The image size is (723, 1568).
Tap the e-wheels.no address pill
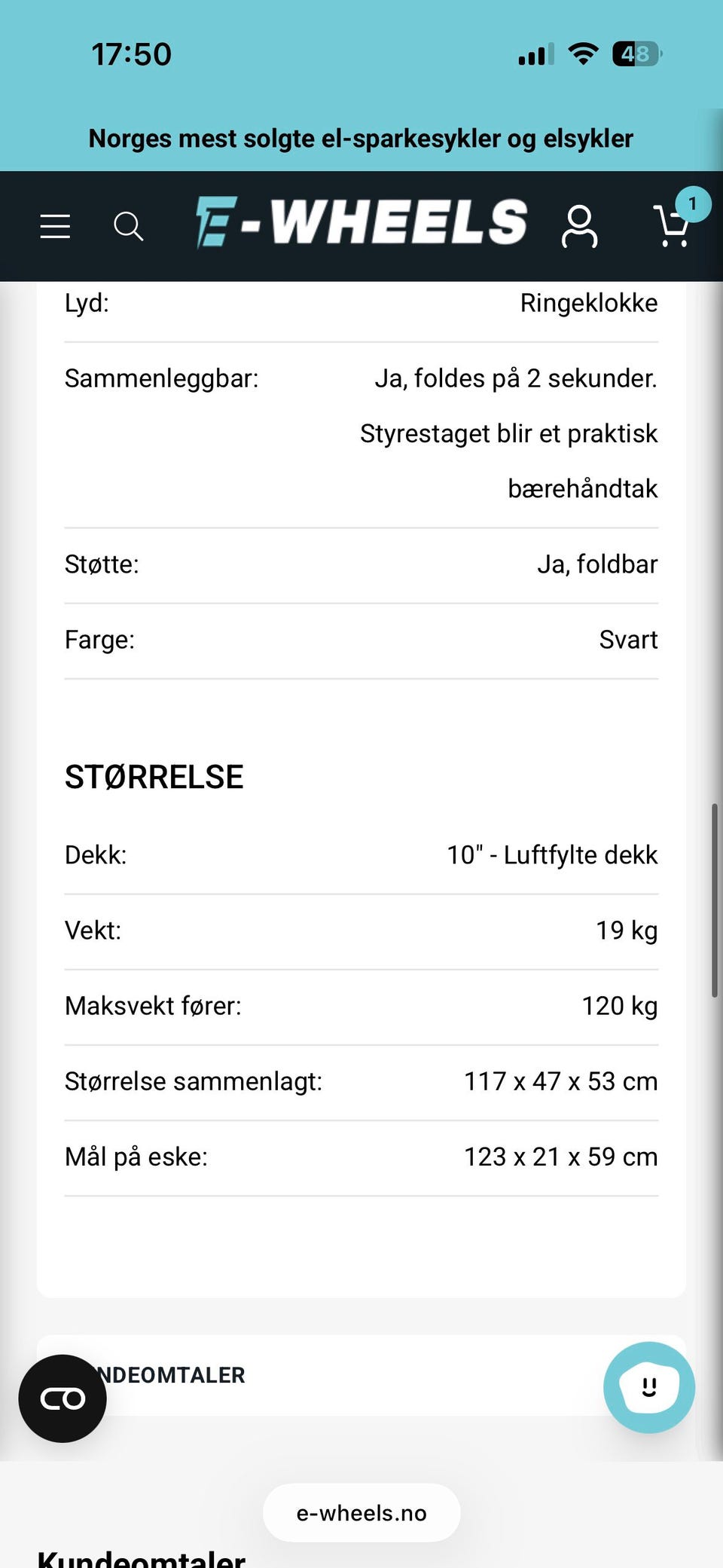click(x=361, y=1513)
